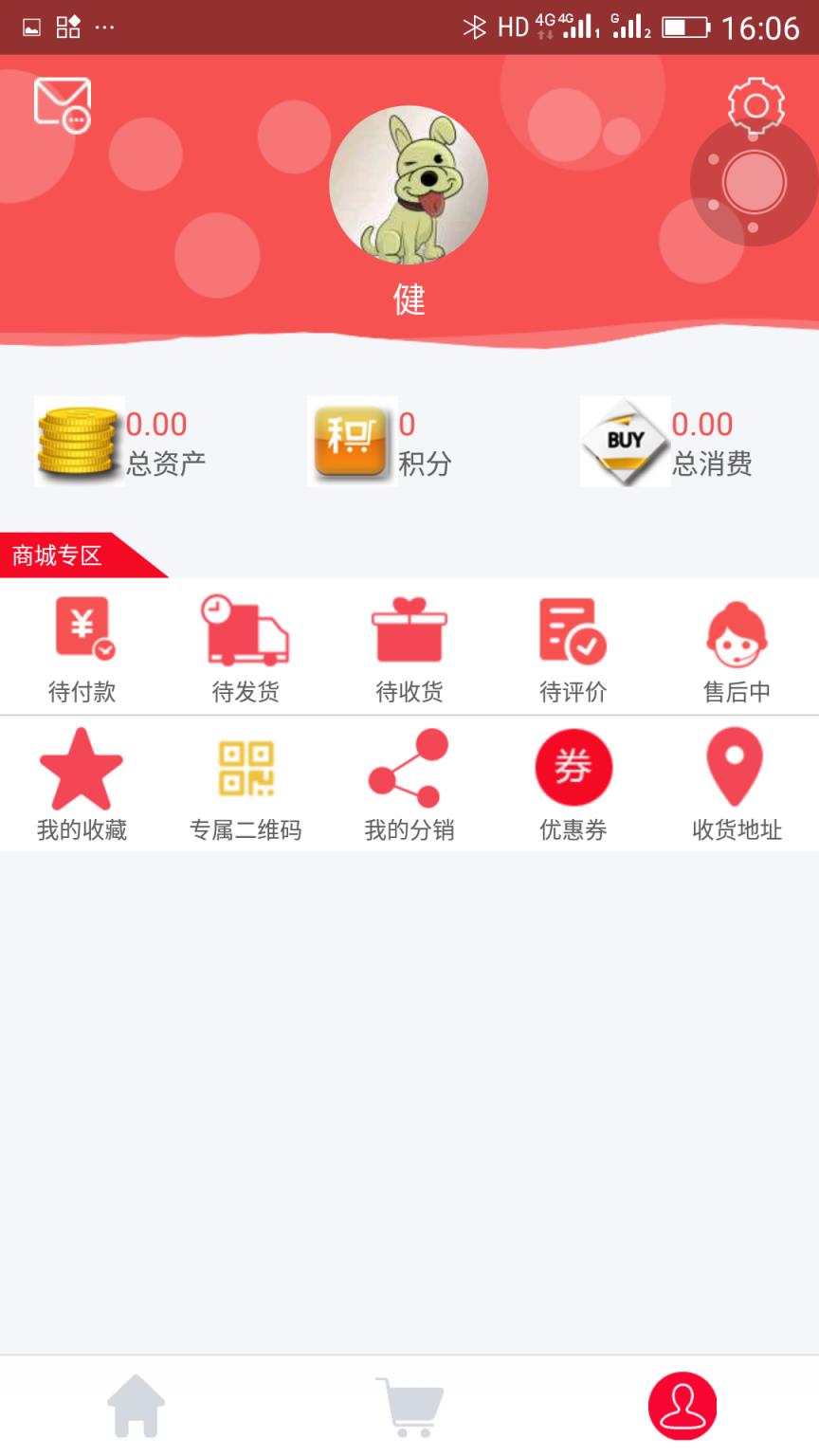
Task: Tap the gold coins 总资产 asset icon
Action: [x=79, y=442]
